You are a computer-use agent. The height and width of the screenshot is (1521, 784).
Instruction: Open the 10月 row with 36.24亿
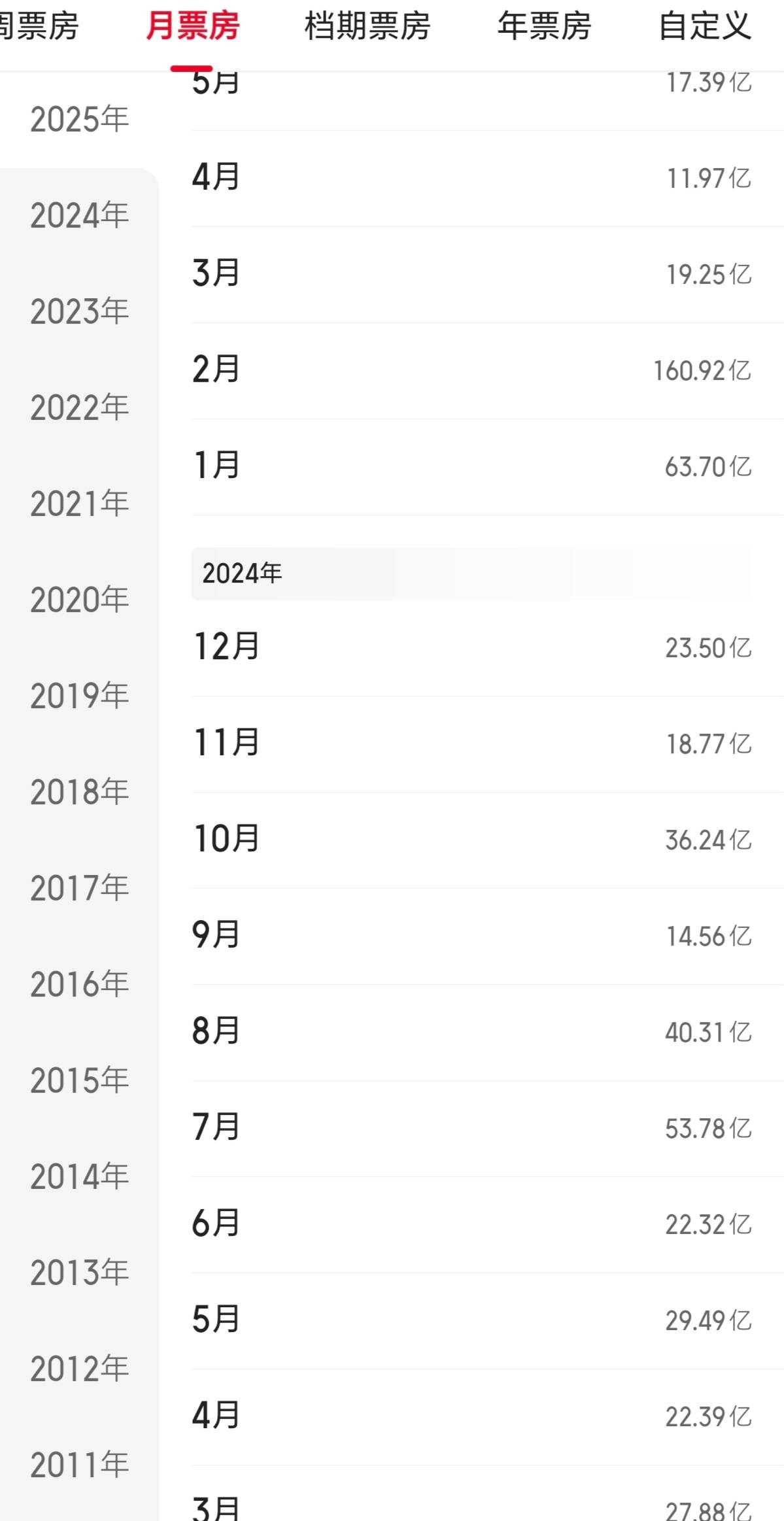point(487,840)
